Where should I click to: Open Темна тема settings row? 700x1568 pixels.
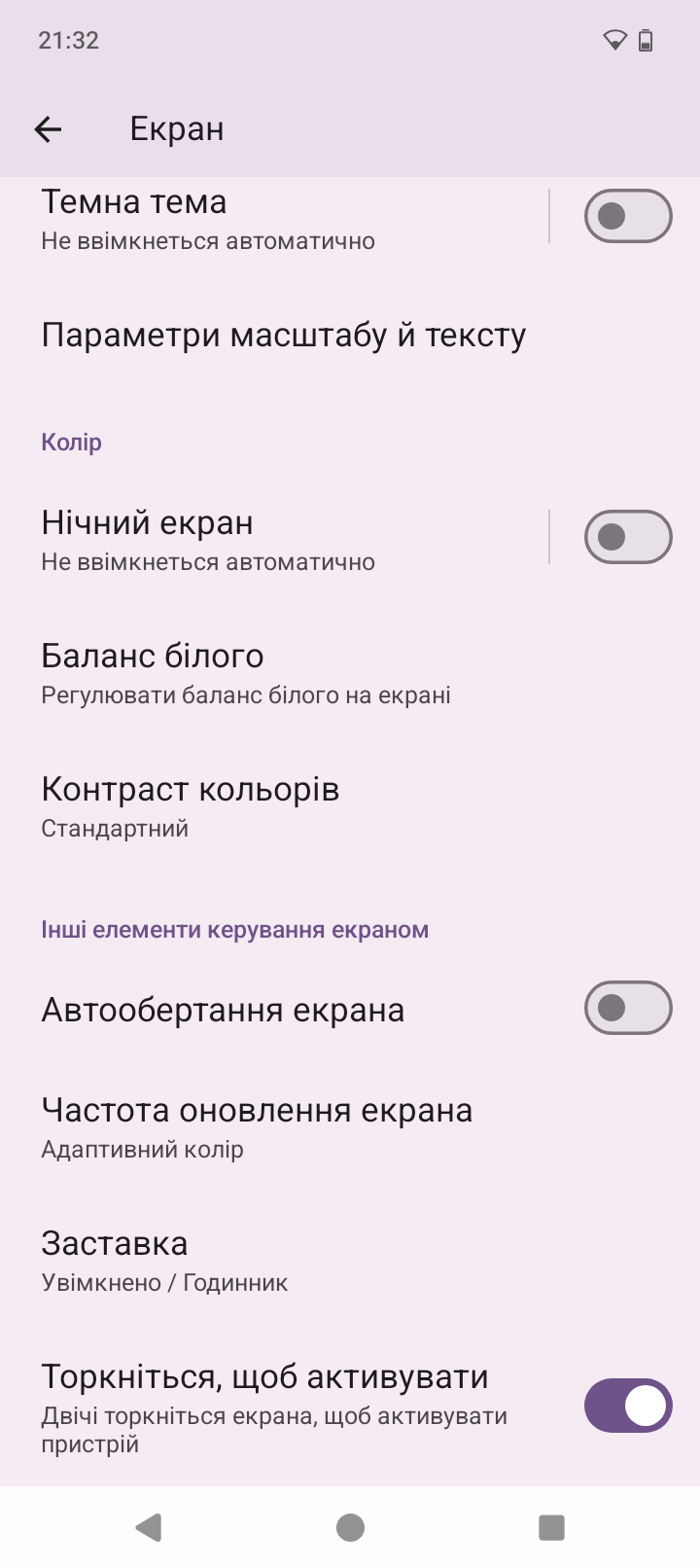tap(282, 218)
